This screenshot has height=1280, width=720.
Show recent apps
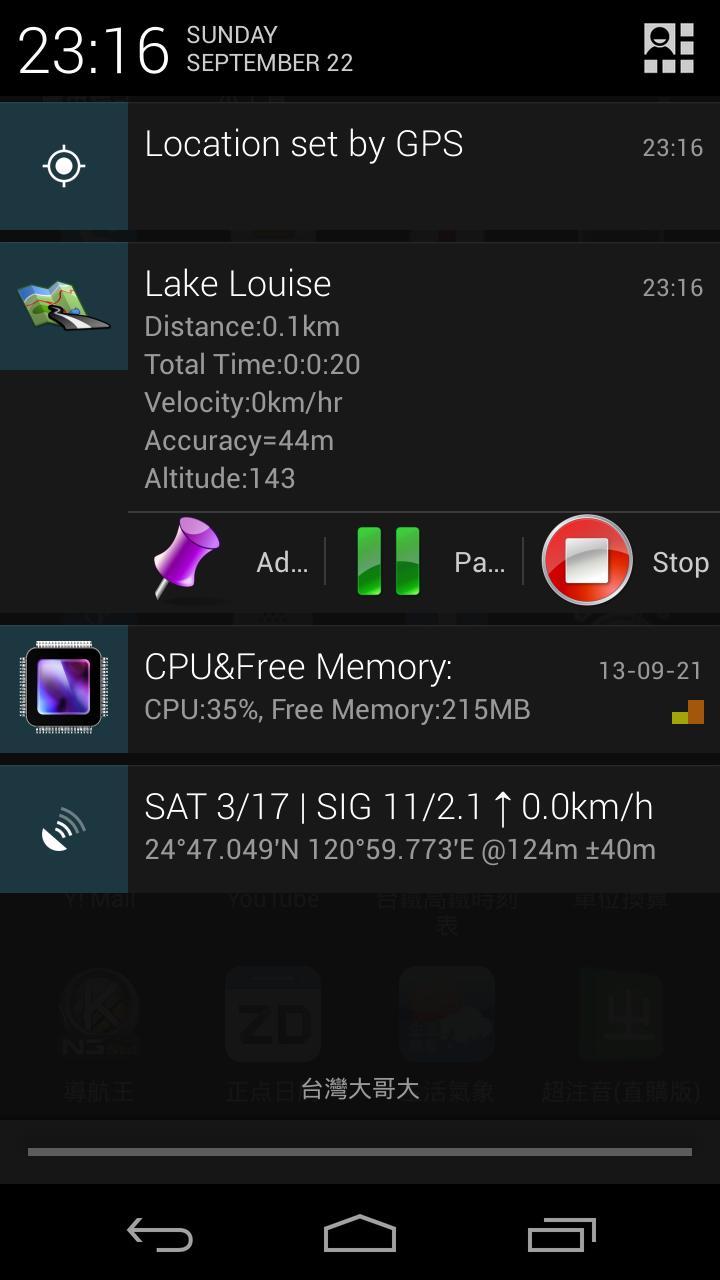pos(561,1234)
